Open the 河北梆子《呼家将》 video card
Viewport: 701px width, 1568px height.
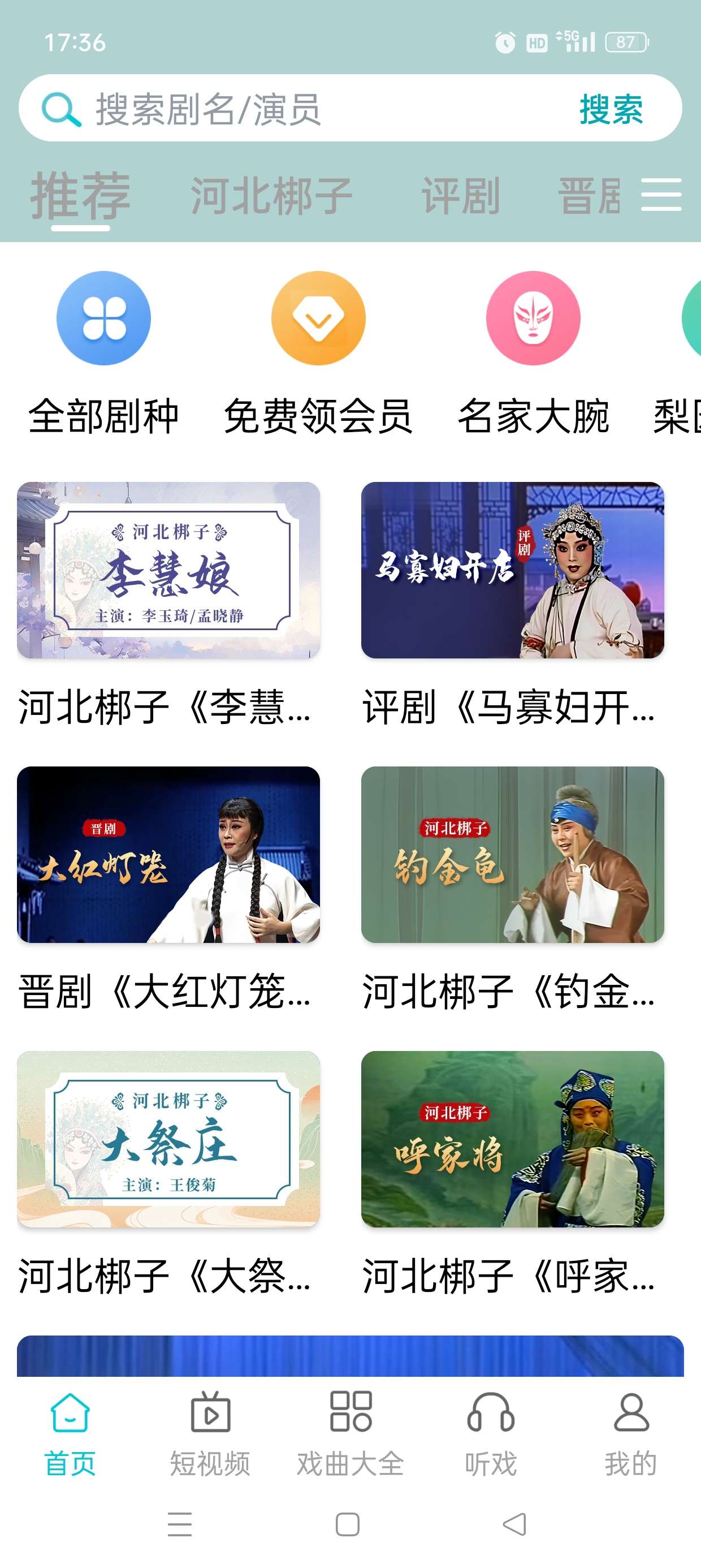(x=512, y=1139)
